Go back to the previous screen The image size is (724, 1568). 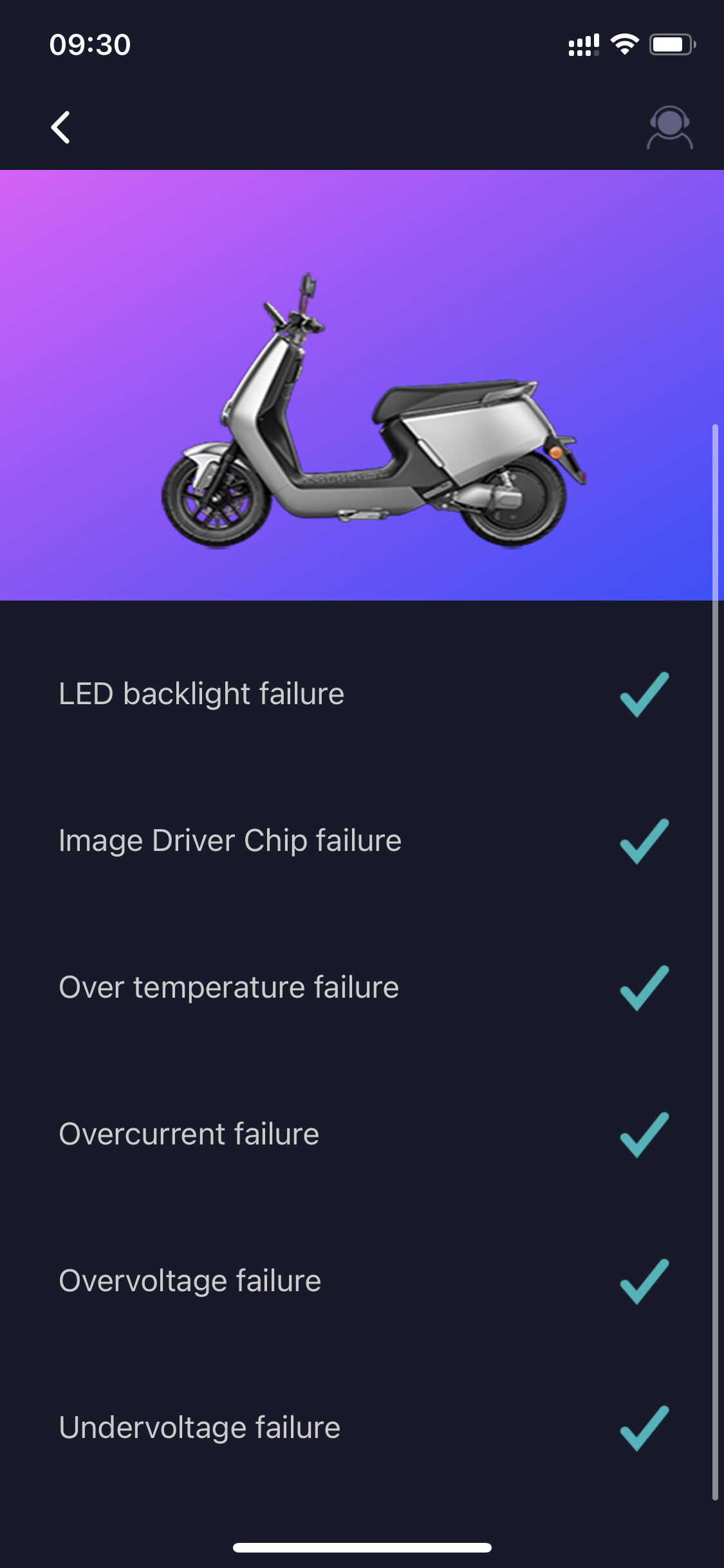60,127
